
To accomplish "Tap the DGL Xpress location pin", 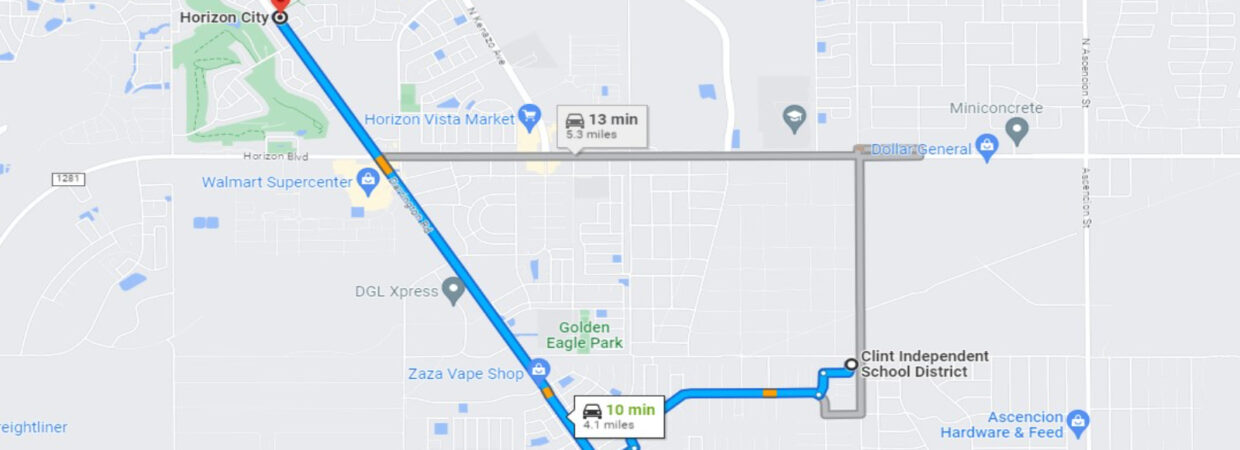I will [x=453, y=292].
